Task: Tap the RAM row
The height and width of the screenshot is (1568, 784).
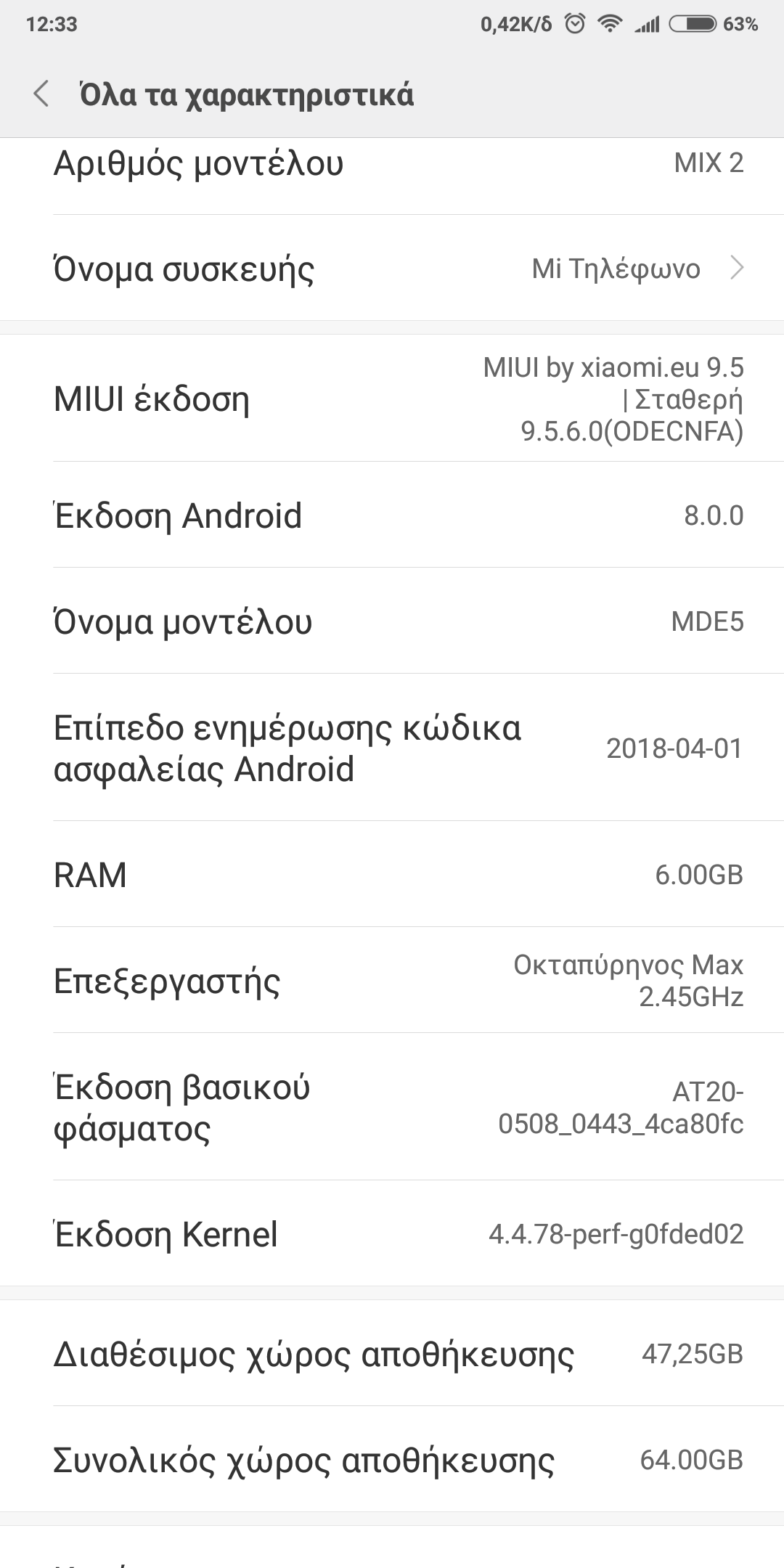Action: point(392,875)
